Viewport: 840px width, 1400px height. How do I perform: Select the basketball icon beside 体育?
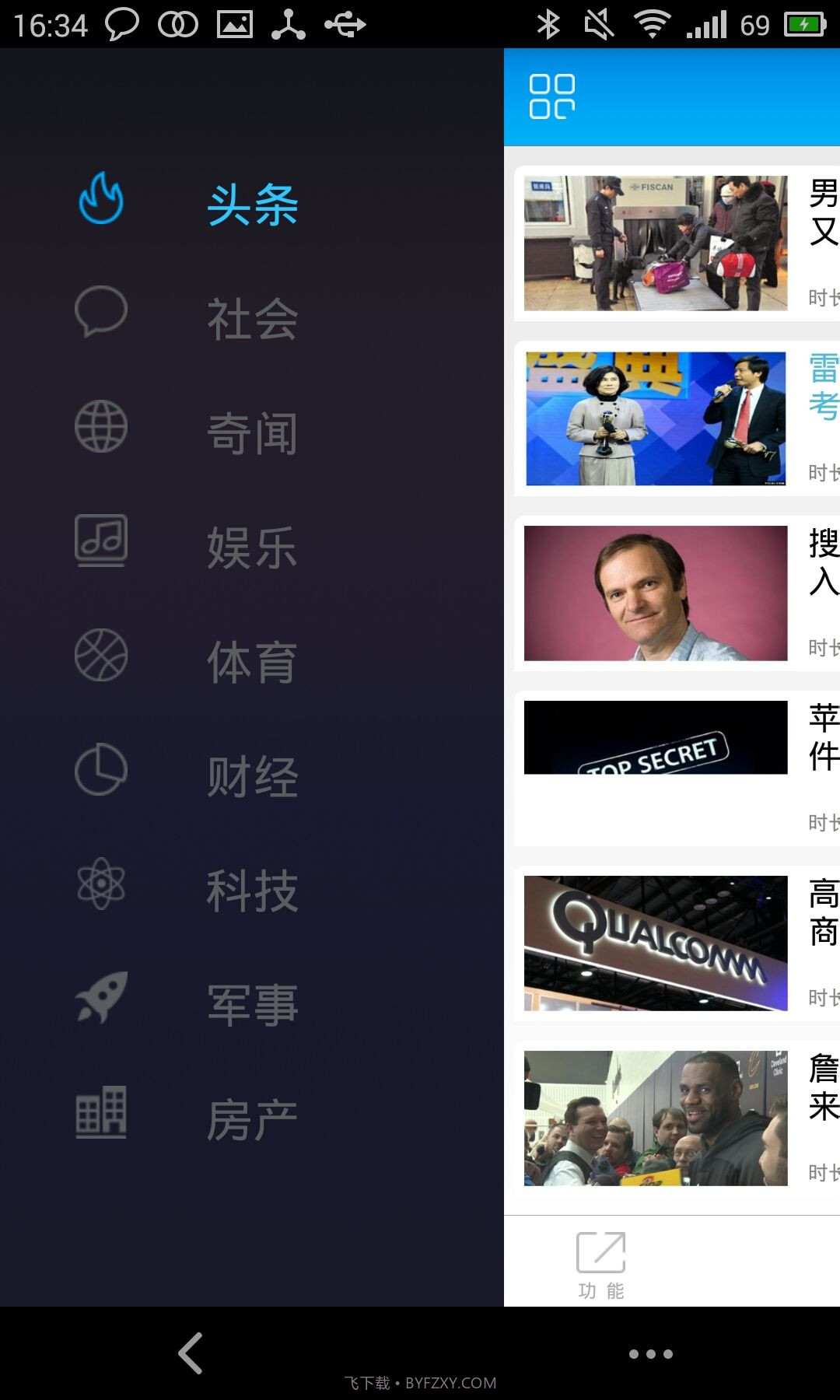[100, 656]
